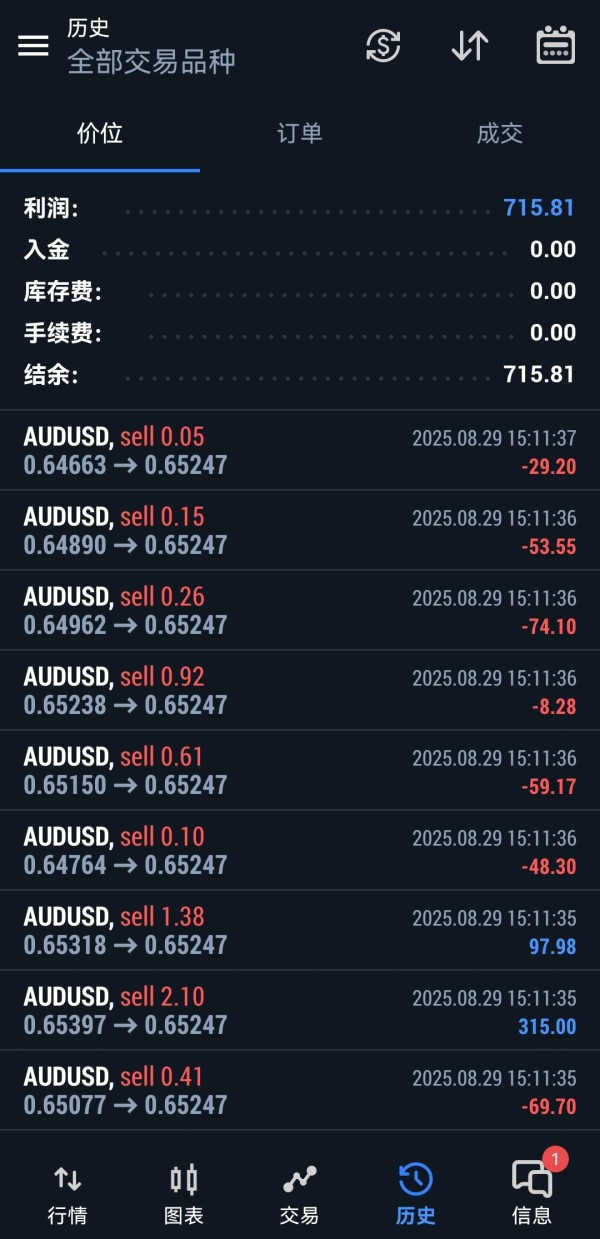This screenshot has height=1239, width=600.
Task: Select the 价位 tab
Action: [x=100, y=134]
